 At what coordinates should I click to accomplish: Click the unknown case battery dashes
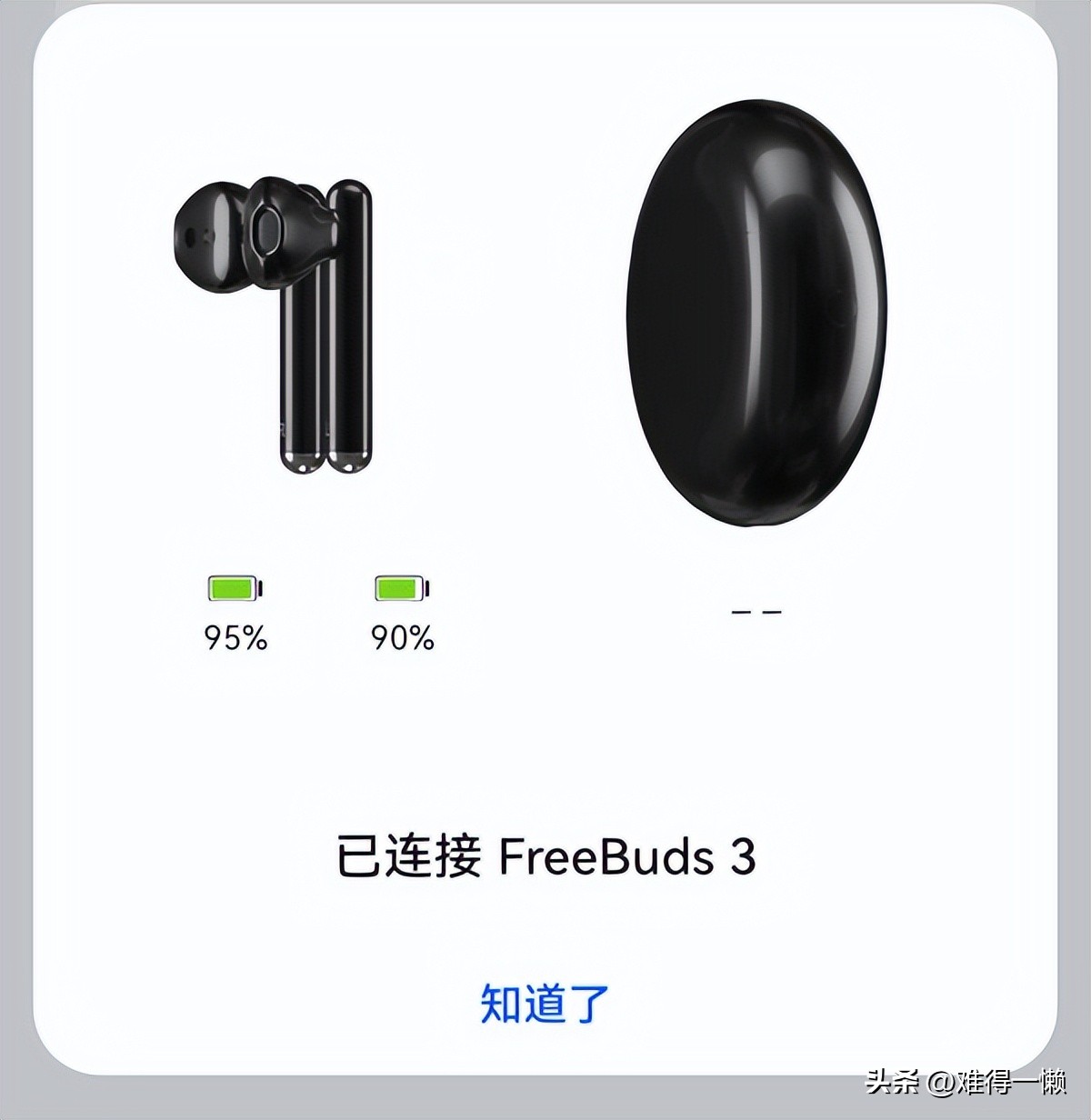coord(755,611)
